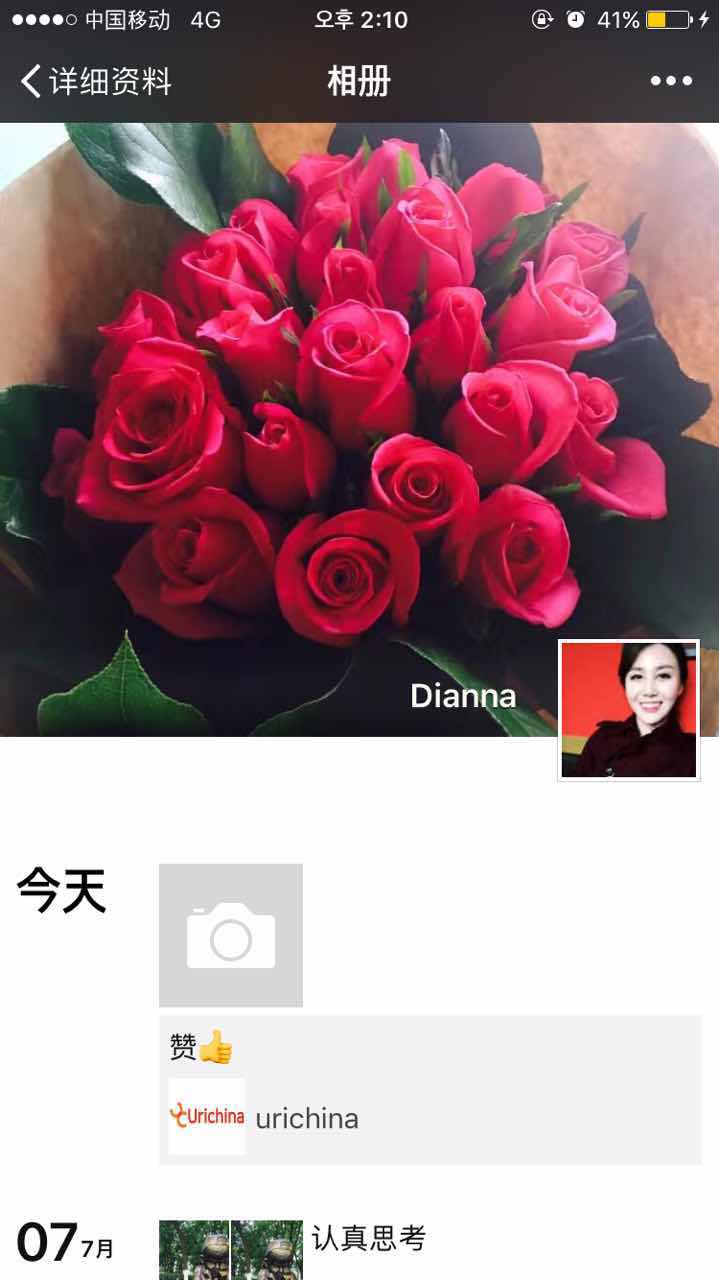Open Dianna's profile avatar
This screenshot has width=719, height=1280.
tap(629, 710)
